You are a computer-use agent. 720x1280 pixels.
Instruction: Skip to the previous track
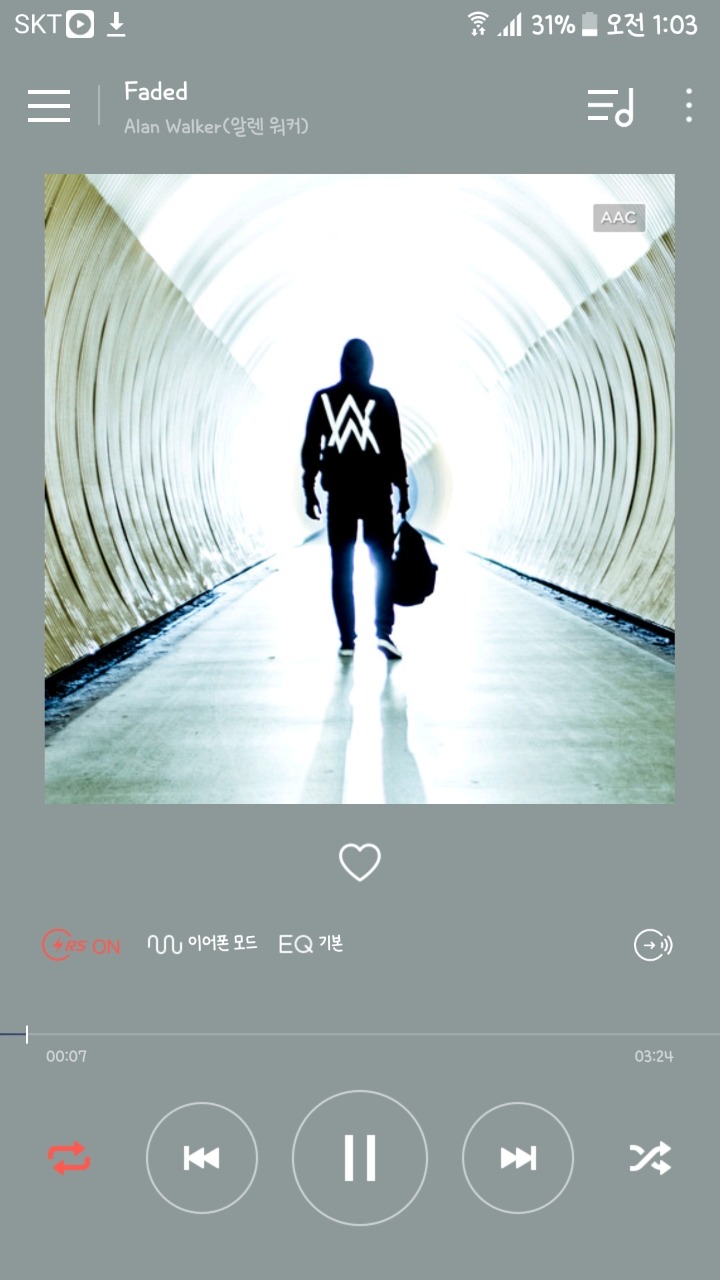coord(202,1158)
